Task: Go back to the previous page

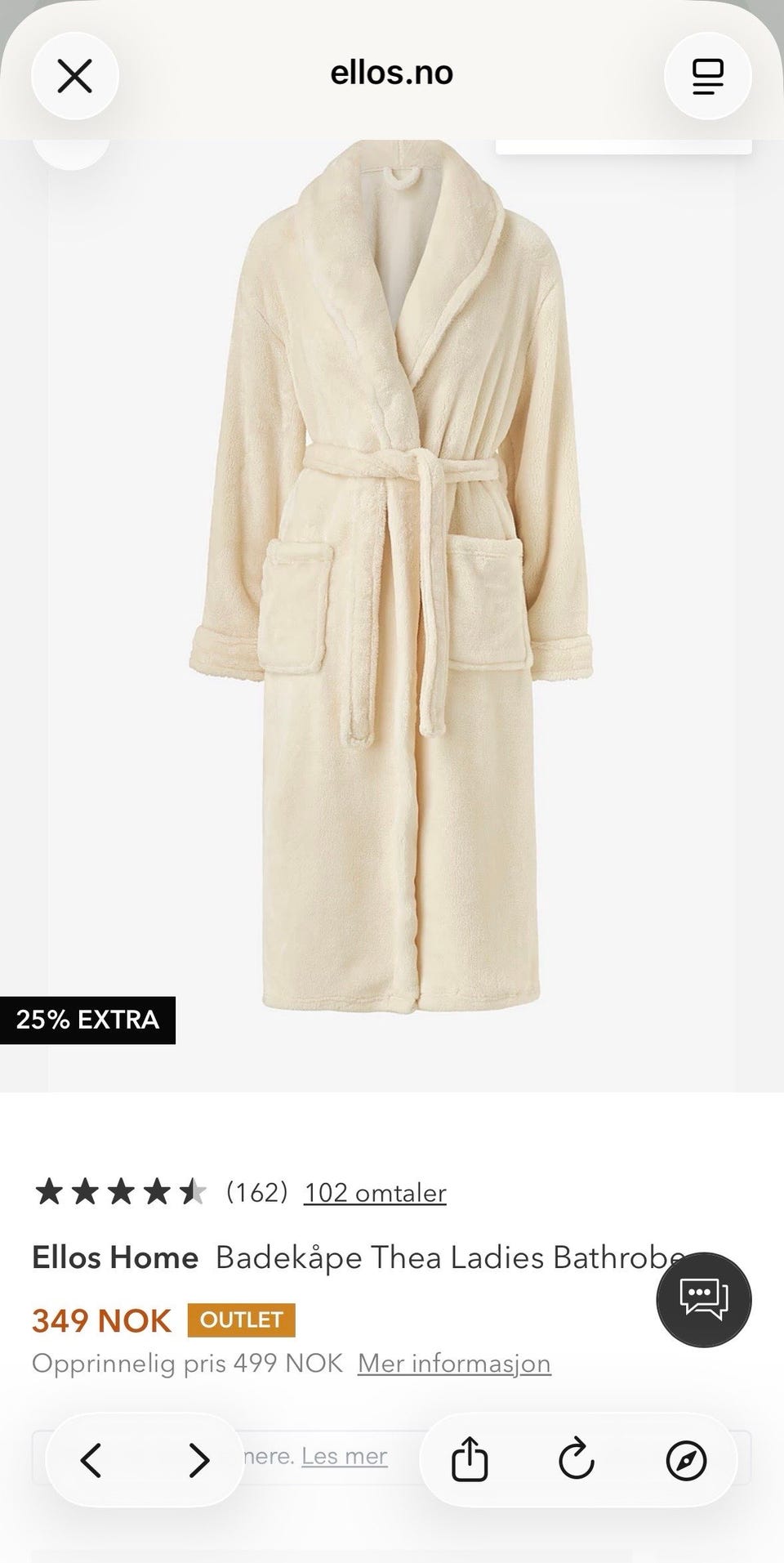Action: [x=91, y=1460]
